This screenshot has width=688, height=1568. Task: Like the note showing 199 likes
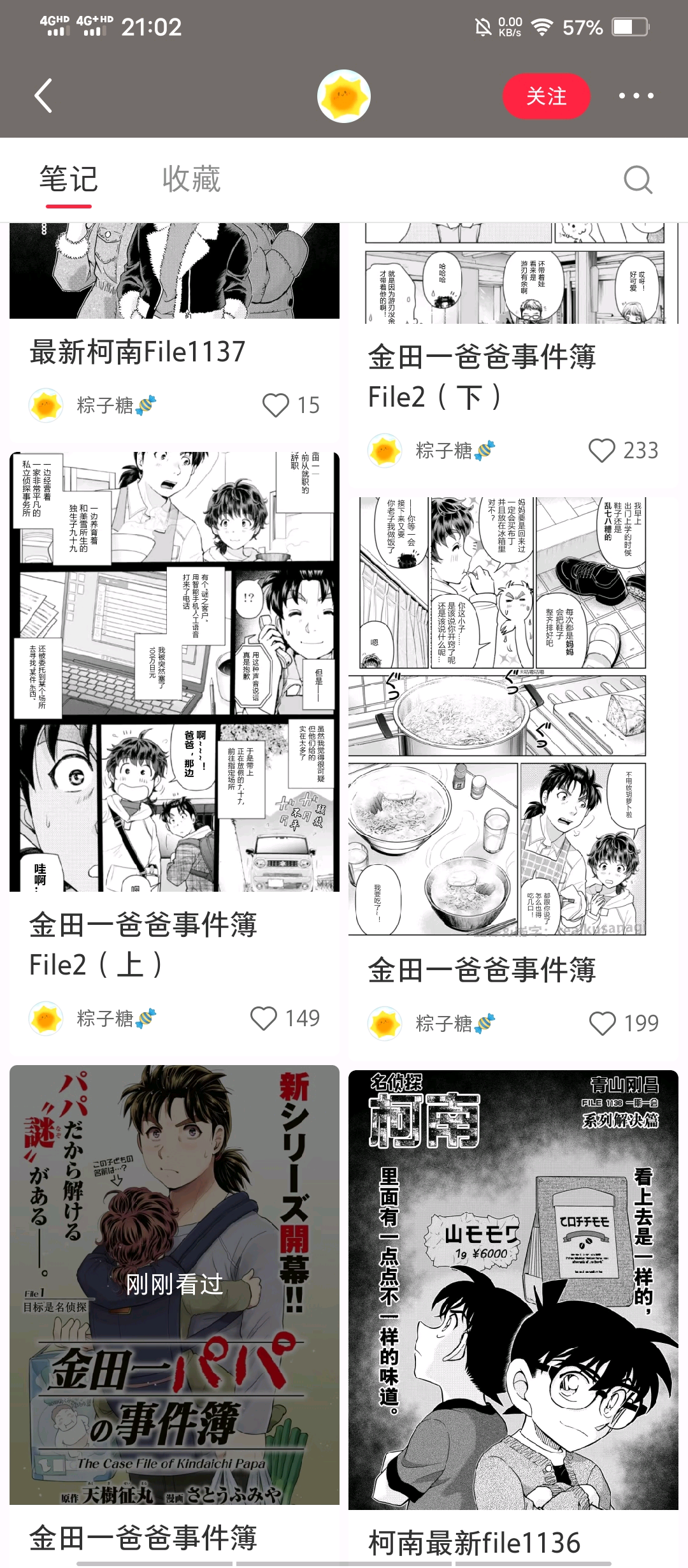tap(603, 1023)
